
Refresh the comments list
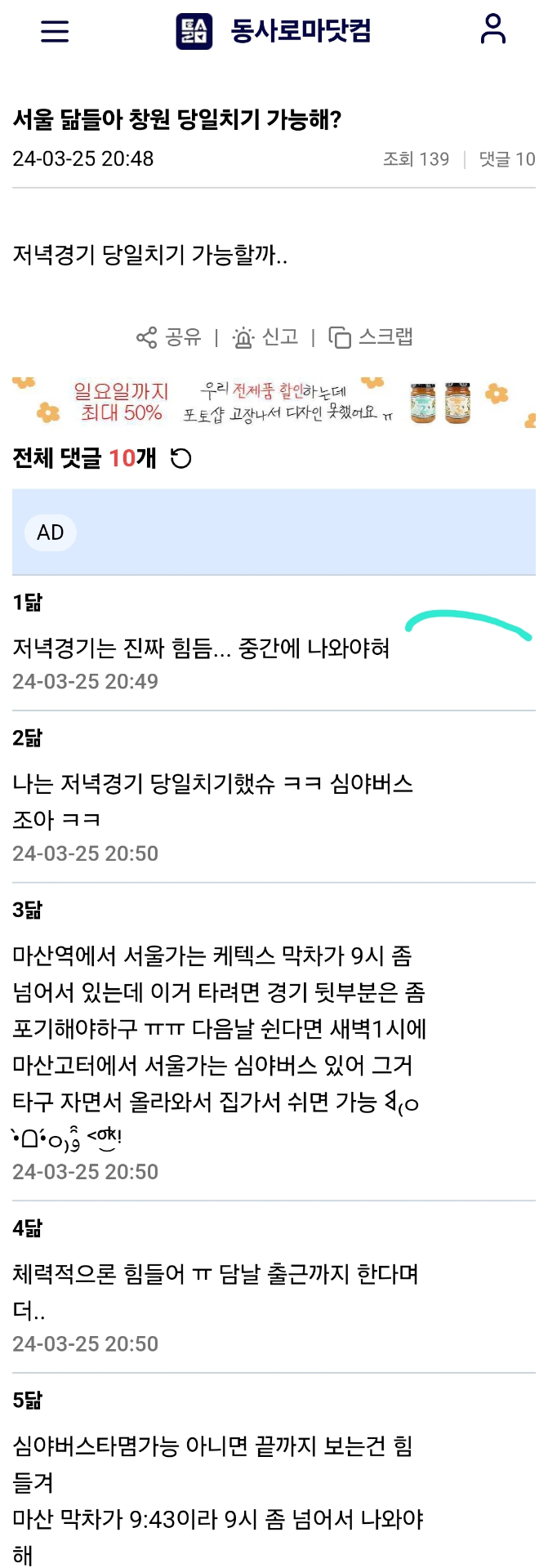tap(180, 459)
